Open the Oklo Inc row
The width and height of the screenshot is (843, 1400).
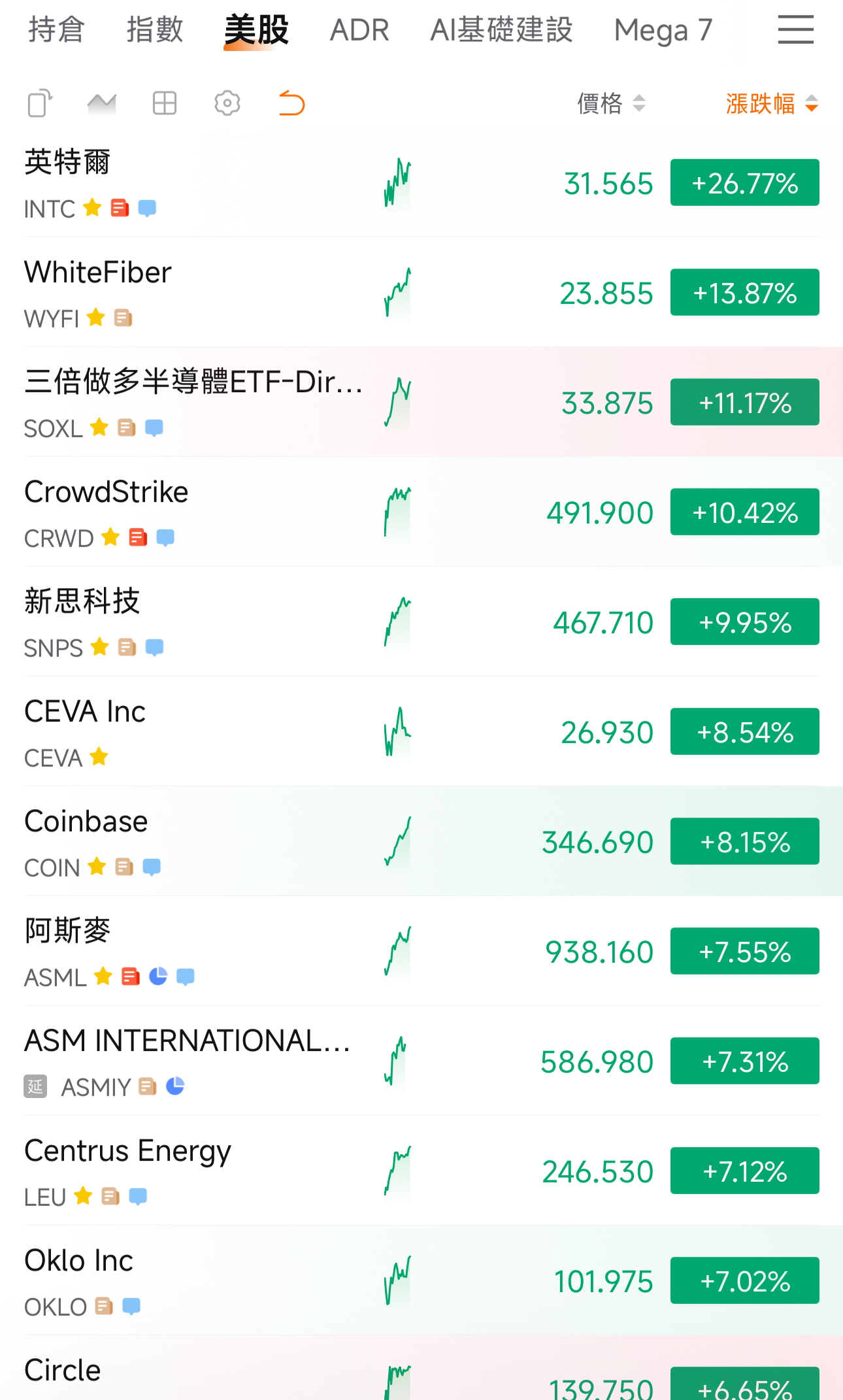196,1281
